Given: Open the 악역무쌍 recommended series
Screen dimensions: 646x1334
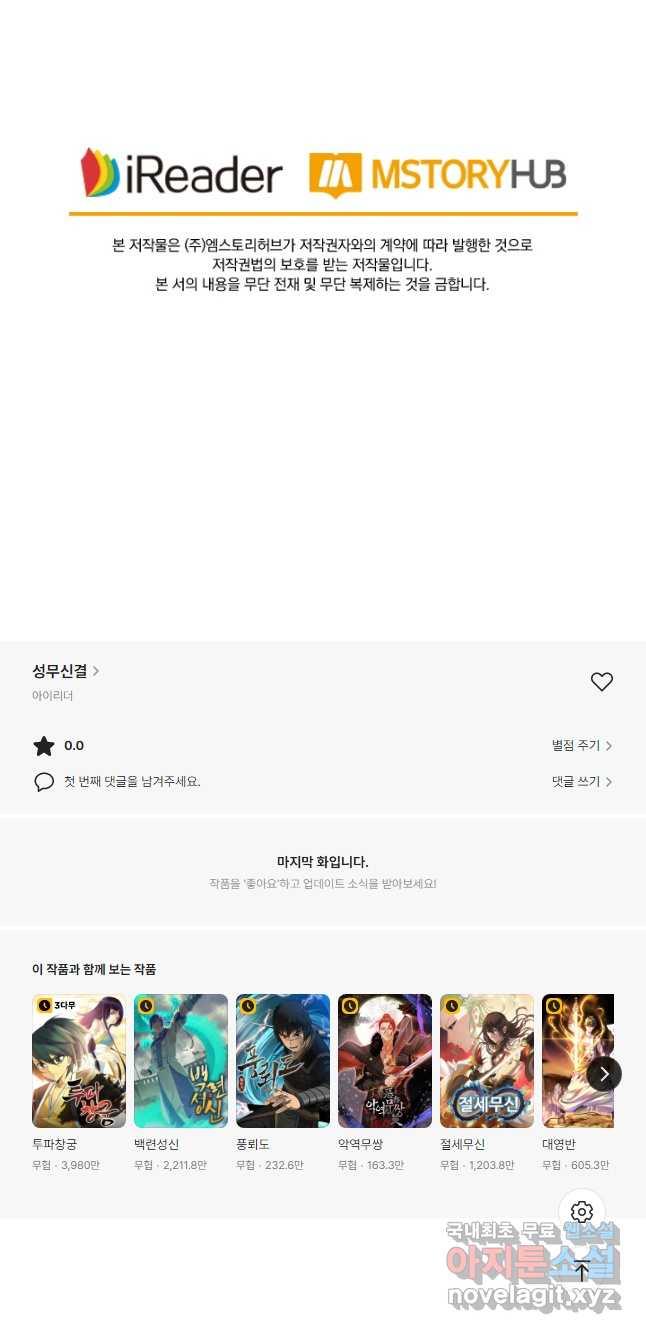Looking at the screenshot, I should (385, 1061).
